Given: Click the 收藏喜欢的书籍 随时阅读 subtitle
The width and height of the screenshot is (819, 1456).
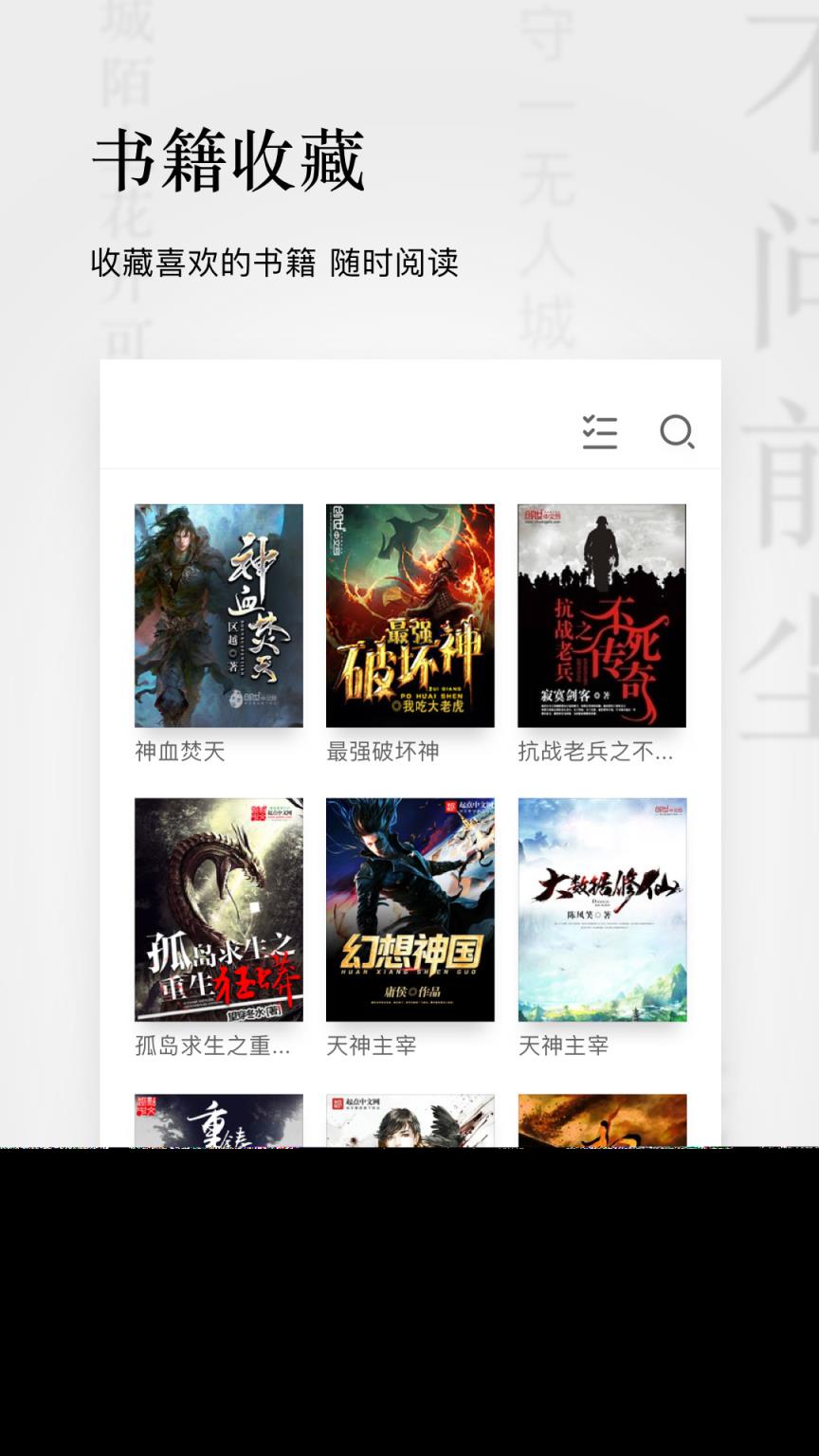Looking at the screenshot, I should pos(275,265).
